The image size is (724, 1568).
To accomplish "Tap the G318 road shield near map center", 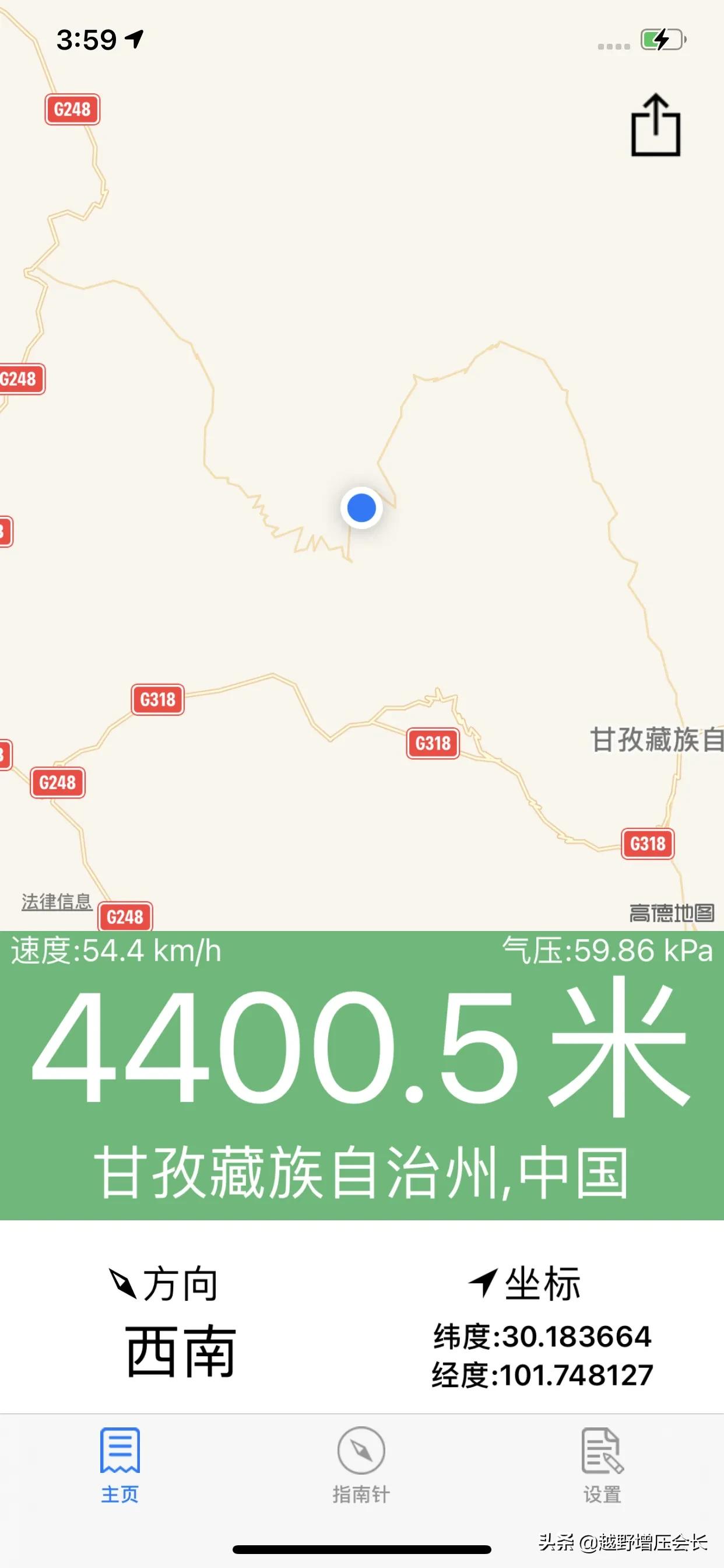I will (432, 744).
